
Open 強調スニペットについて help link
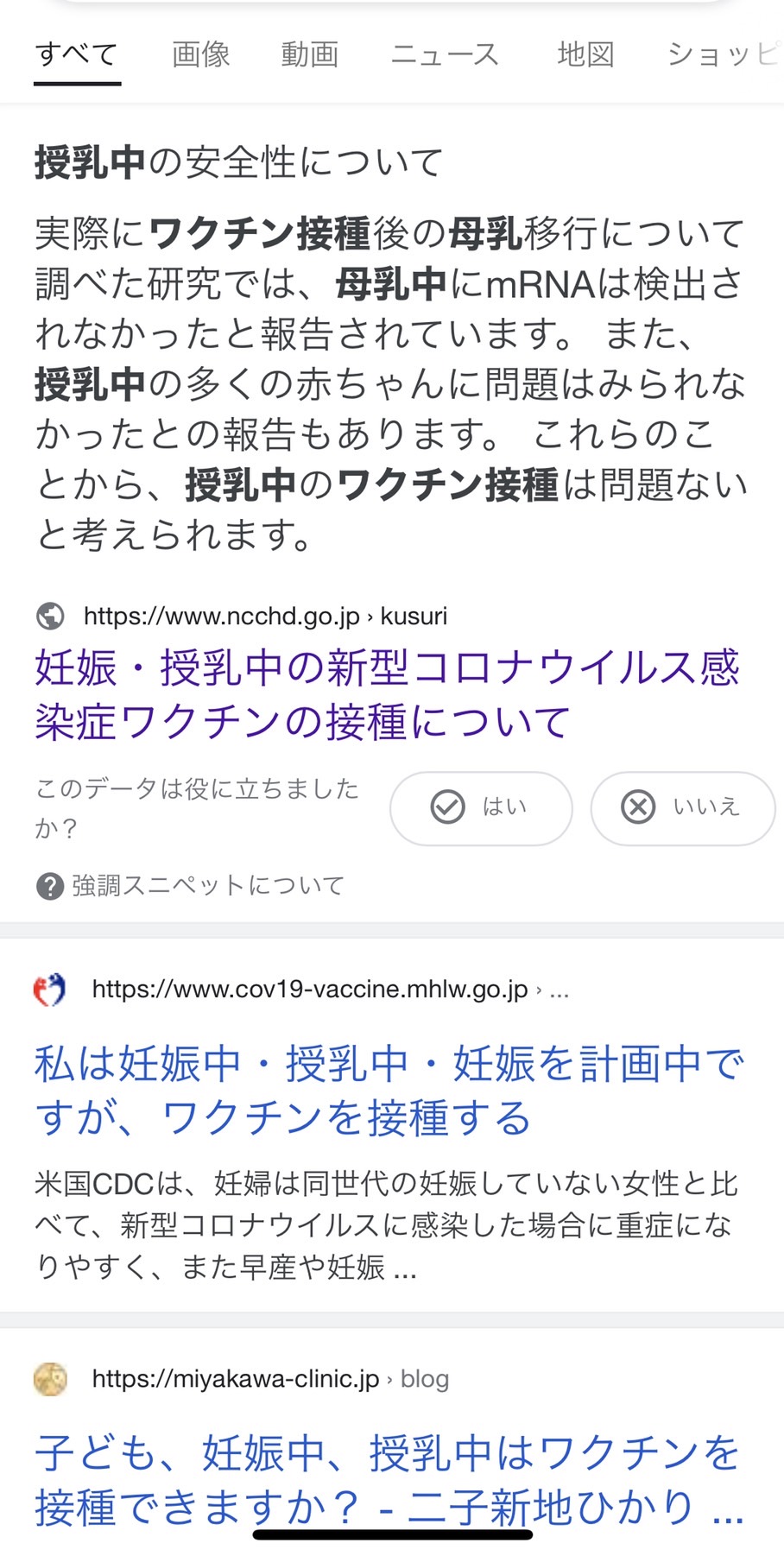tap(190, 885)
